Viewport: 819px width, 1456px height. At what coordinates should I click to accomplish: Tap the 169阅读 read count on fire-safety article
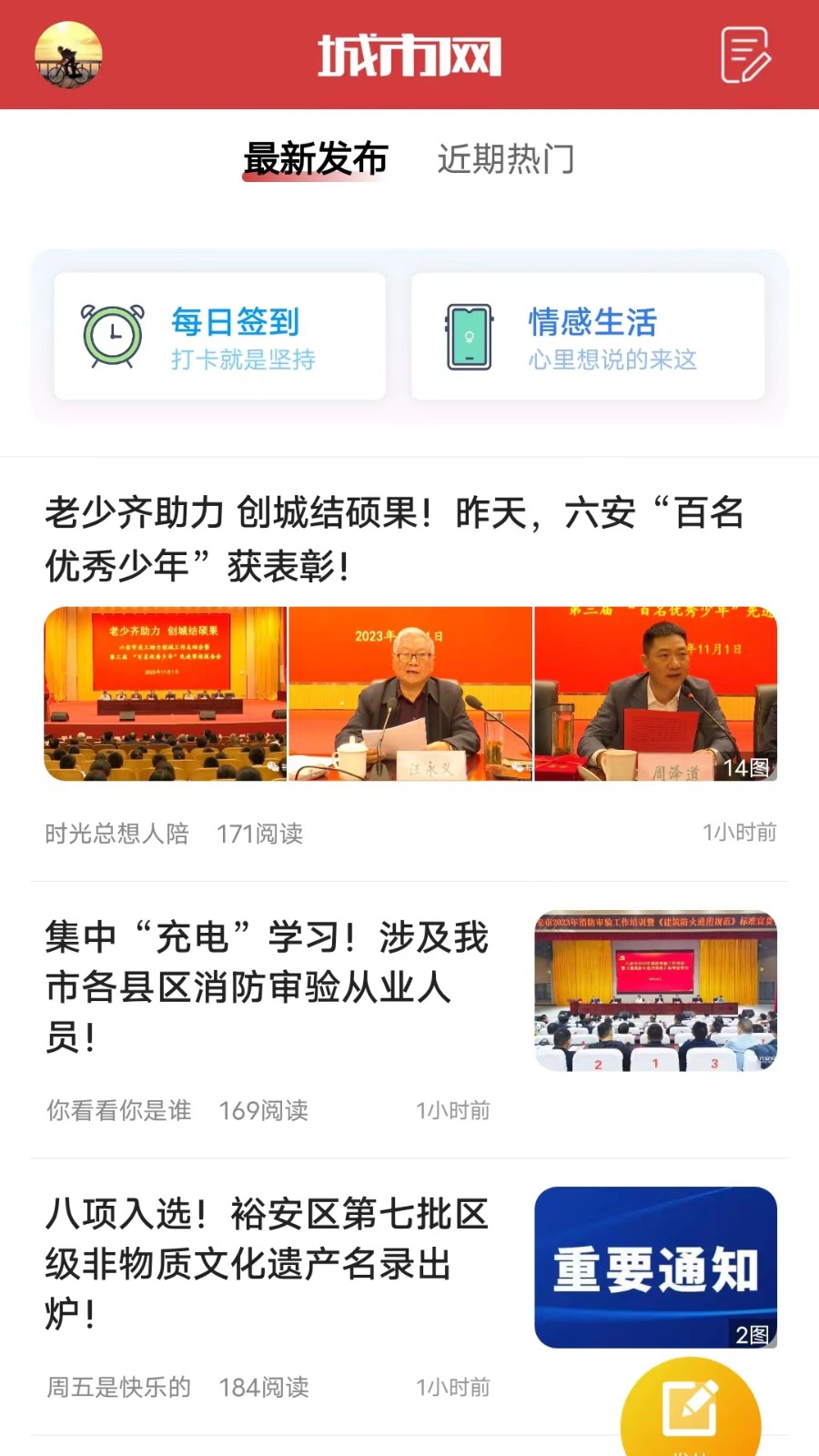264,1110
